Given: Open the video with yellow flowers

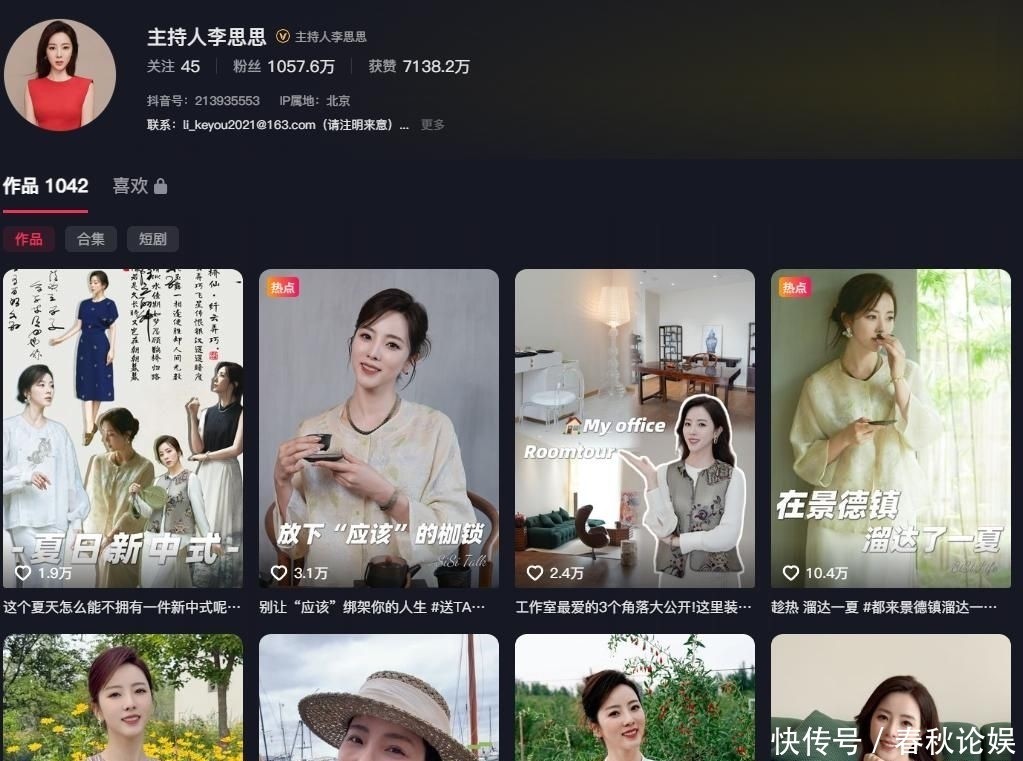Looking at the screenshot, I should pos(123,698).
